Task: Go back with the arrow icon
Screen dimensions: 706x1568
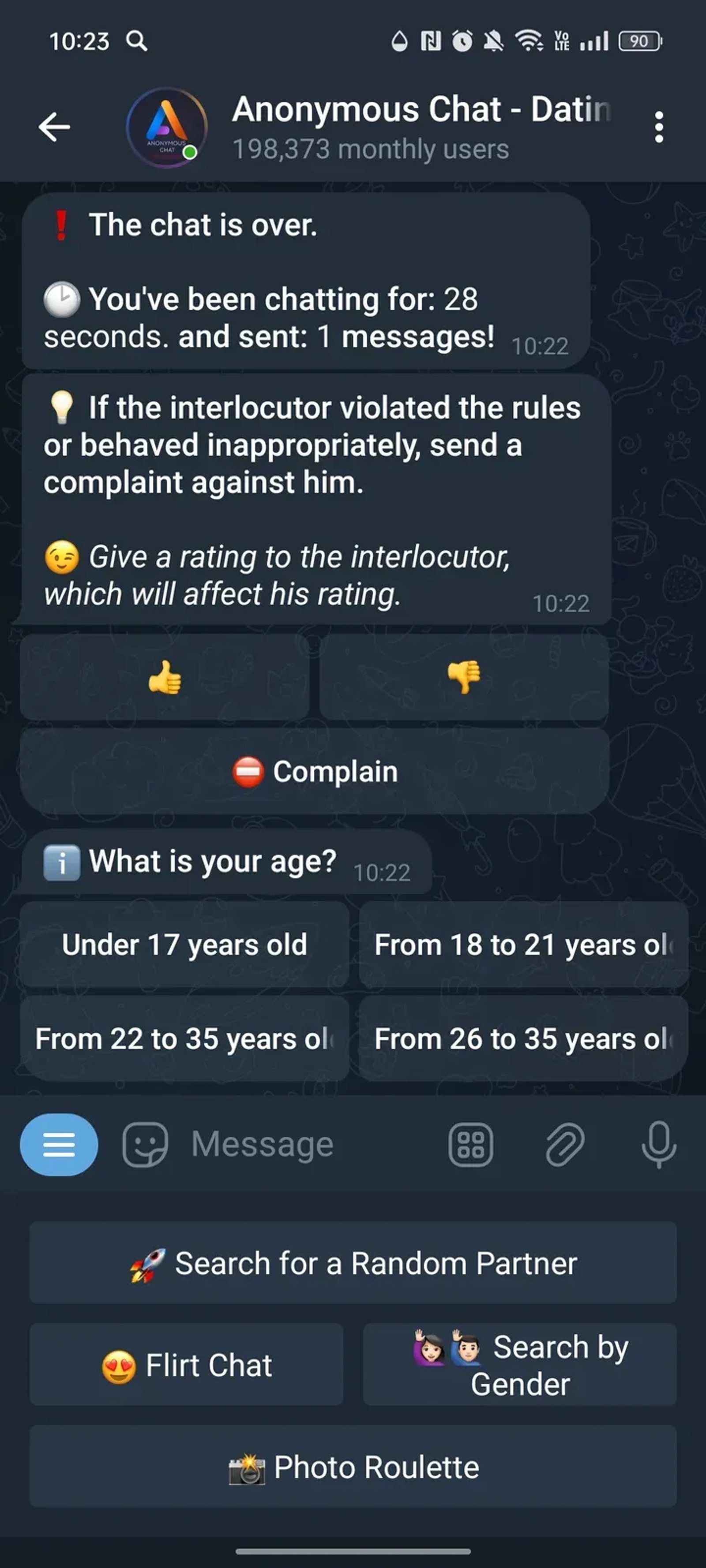Action: [x=53, y=127]
